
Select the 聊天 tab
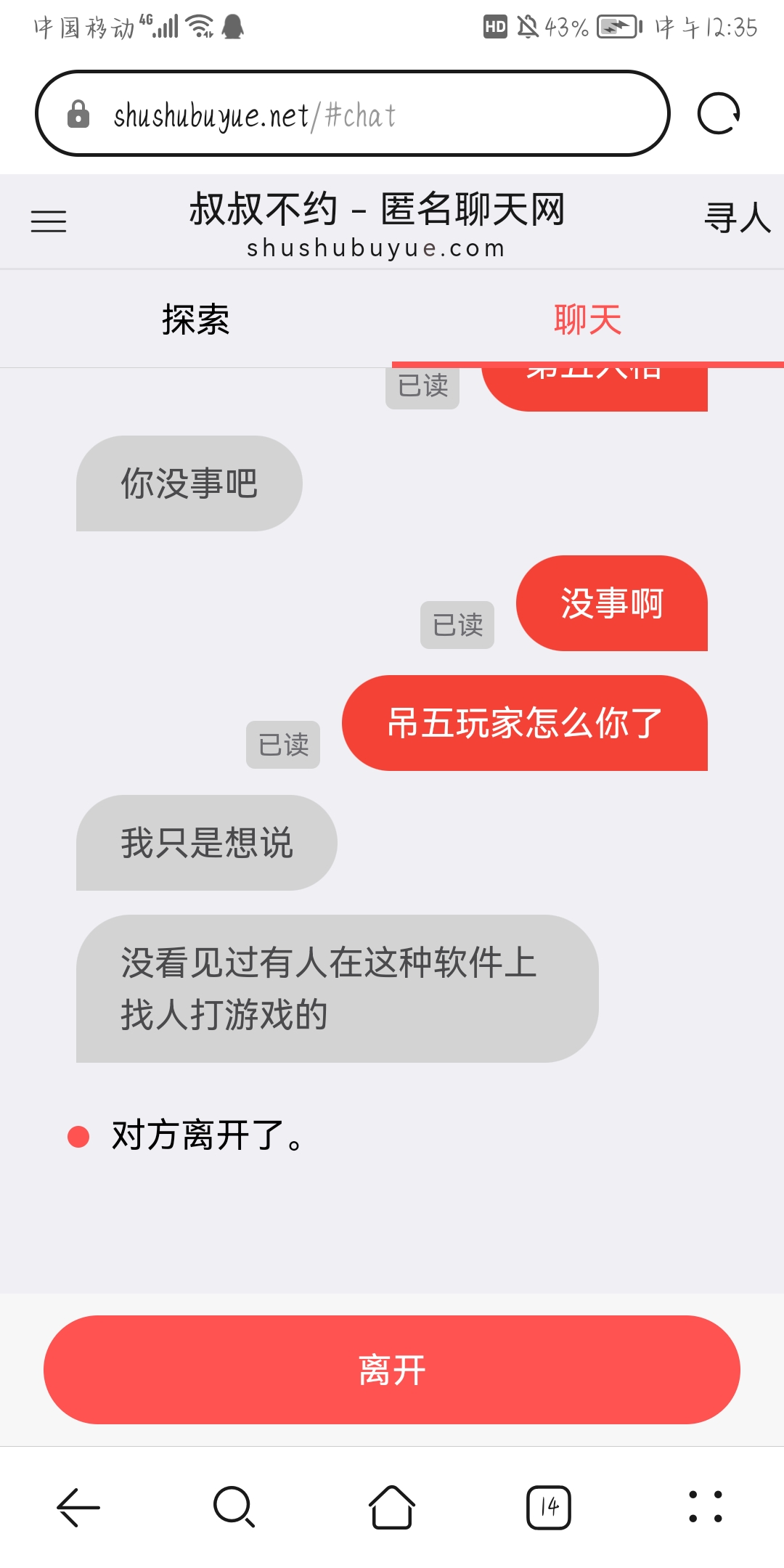coord(587,319)
